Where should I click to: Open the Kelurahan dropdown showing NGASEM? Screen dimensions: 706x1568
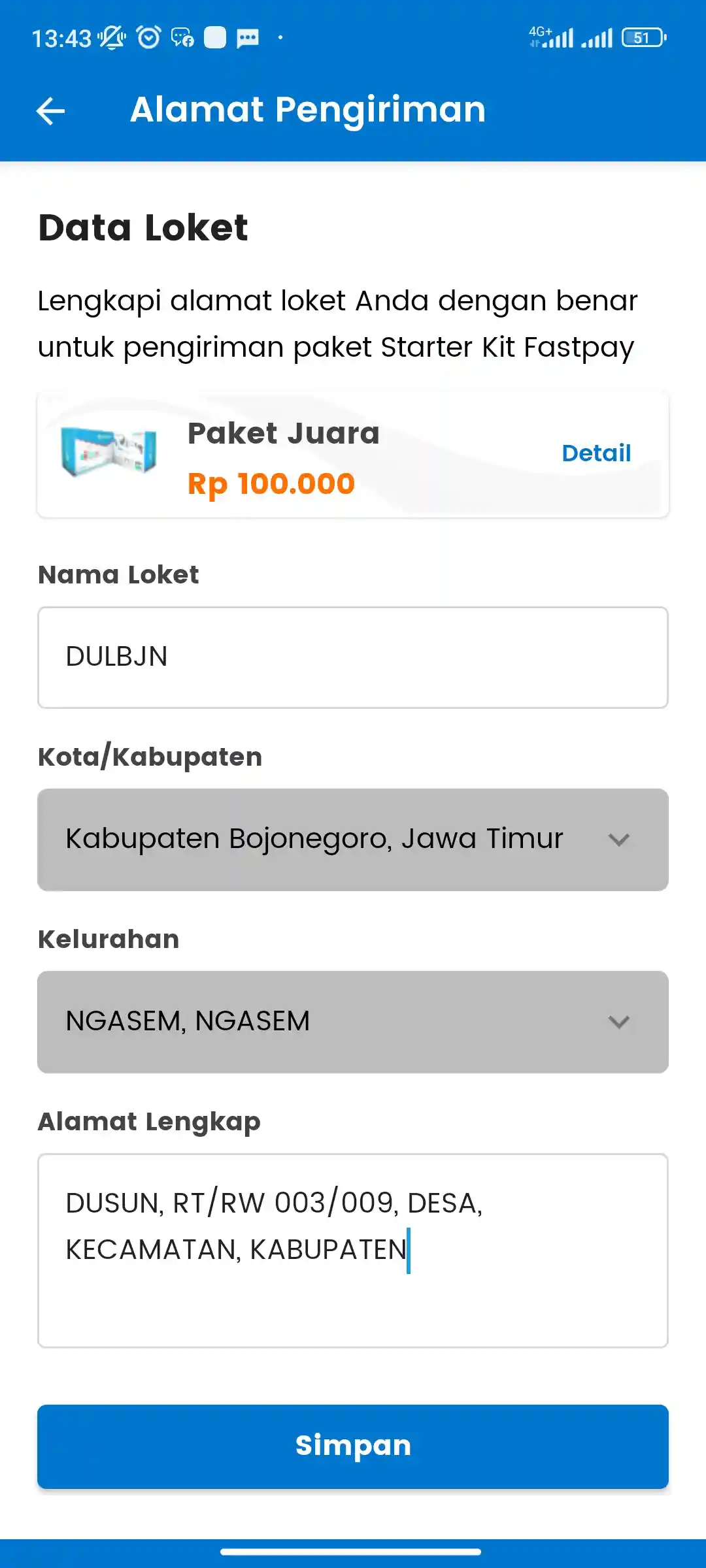353,1021
